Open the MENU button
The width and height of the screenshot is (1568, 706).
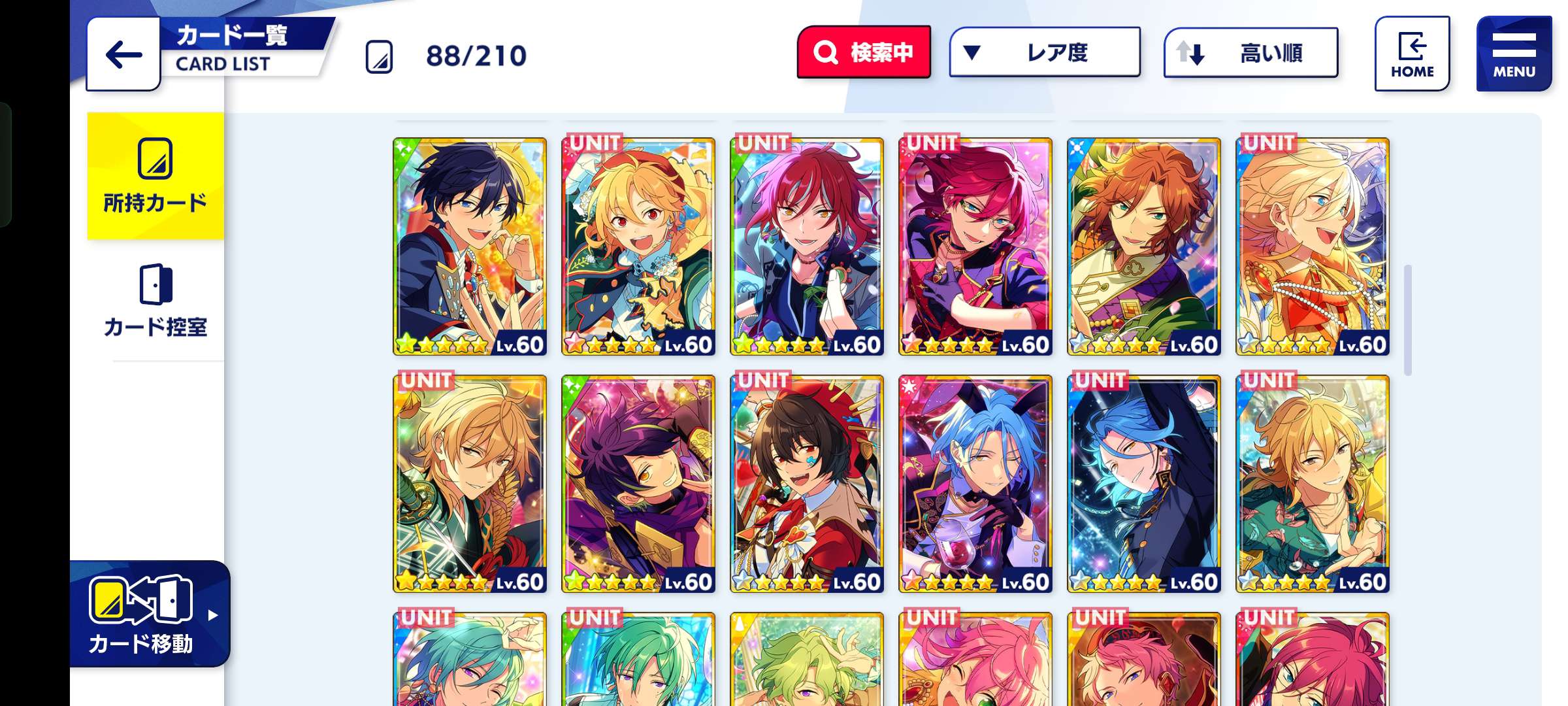coord(1513,54)
